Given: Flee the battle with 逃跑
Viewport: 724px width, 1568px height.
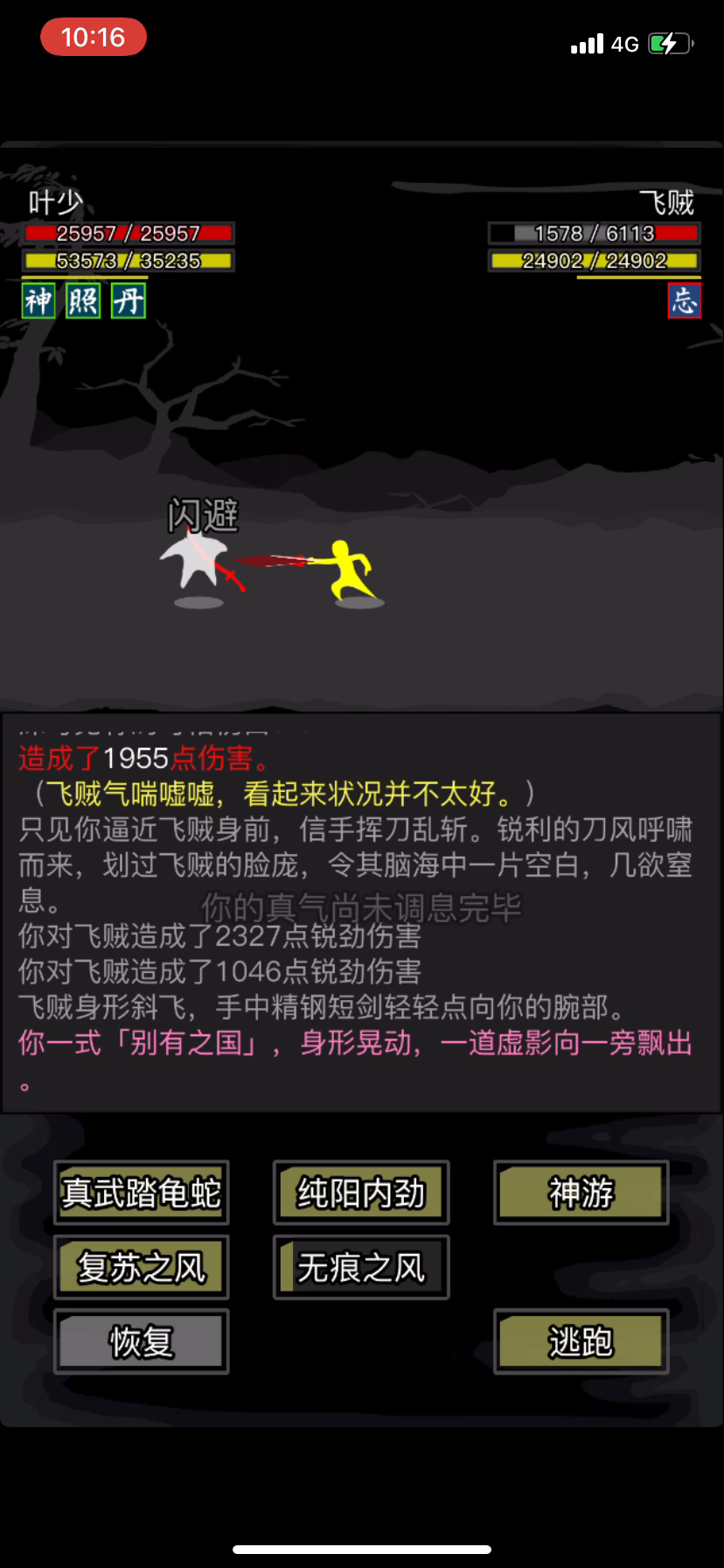Looking at the screenshot, I should pyautogui.click(x=581, y=1340).
